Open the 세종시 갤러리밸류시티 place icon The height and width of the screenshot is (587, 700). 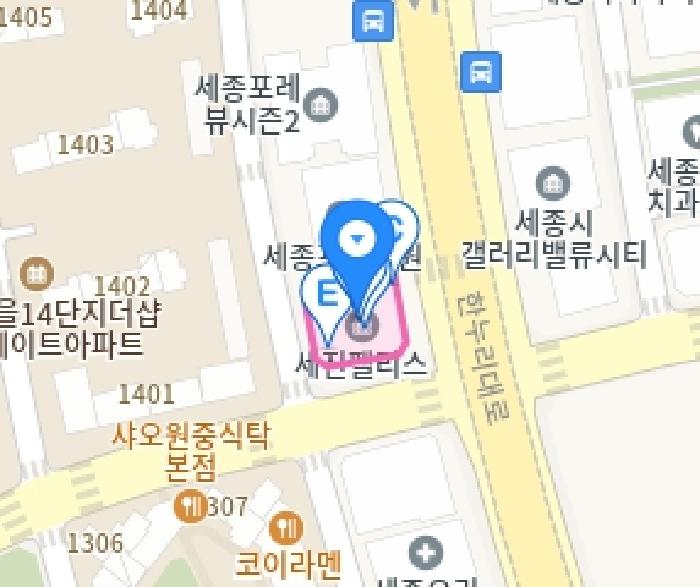[552, 184]
